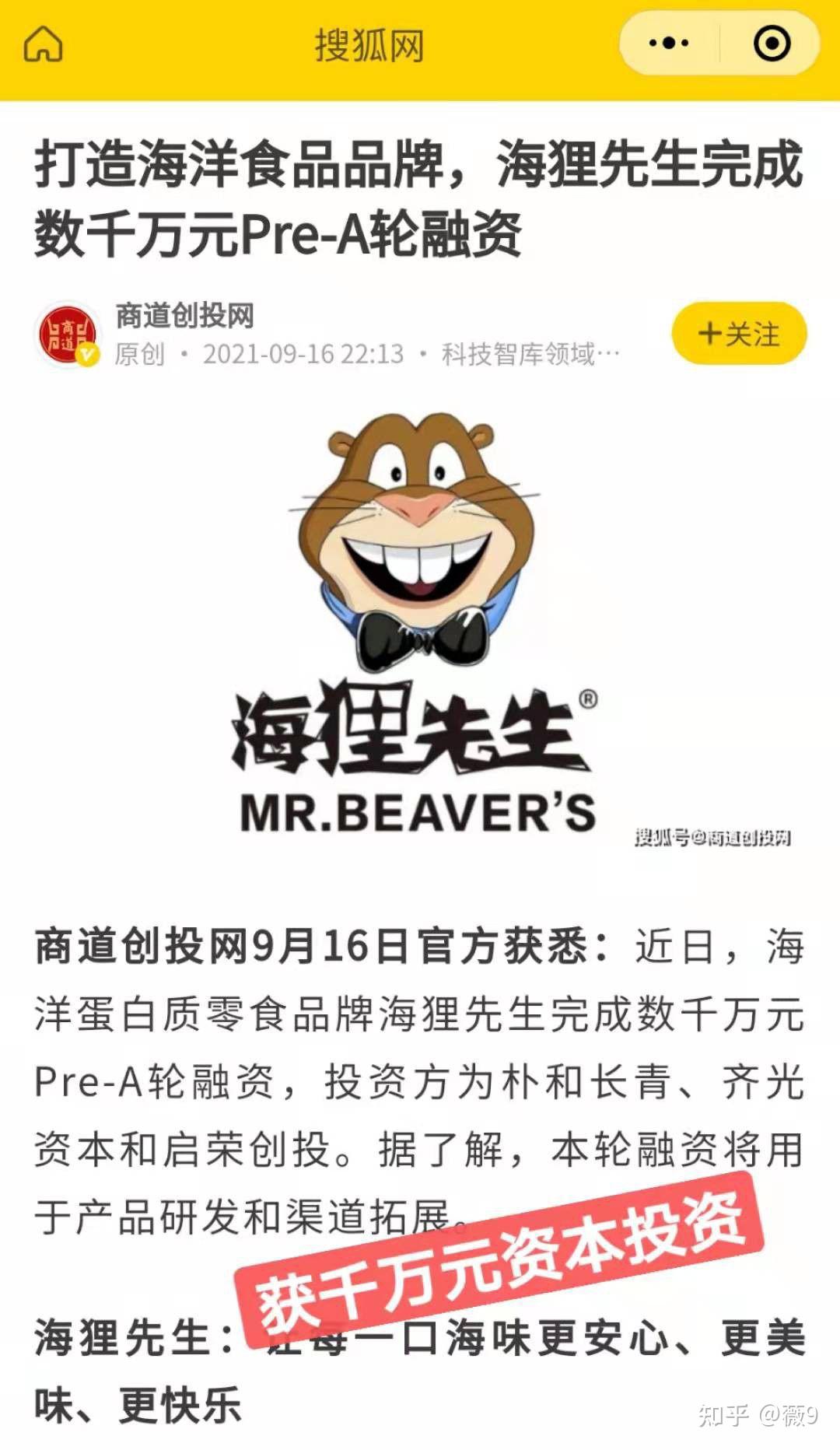Screen dimensions: 840x1450
Task: Follow the author with 关注 button
Action: [739, 334]
